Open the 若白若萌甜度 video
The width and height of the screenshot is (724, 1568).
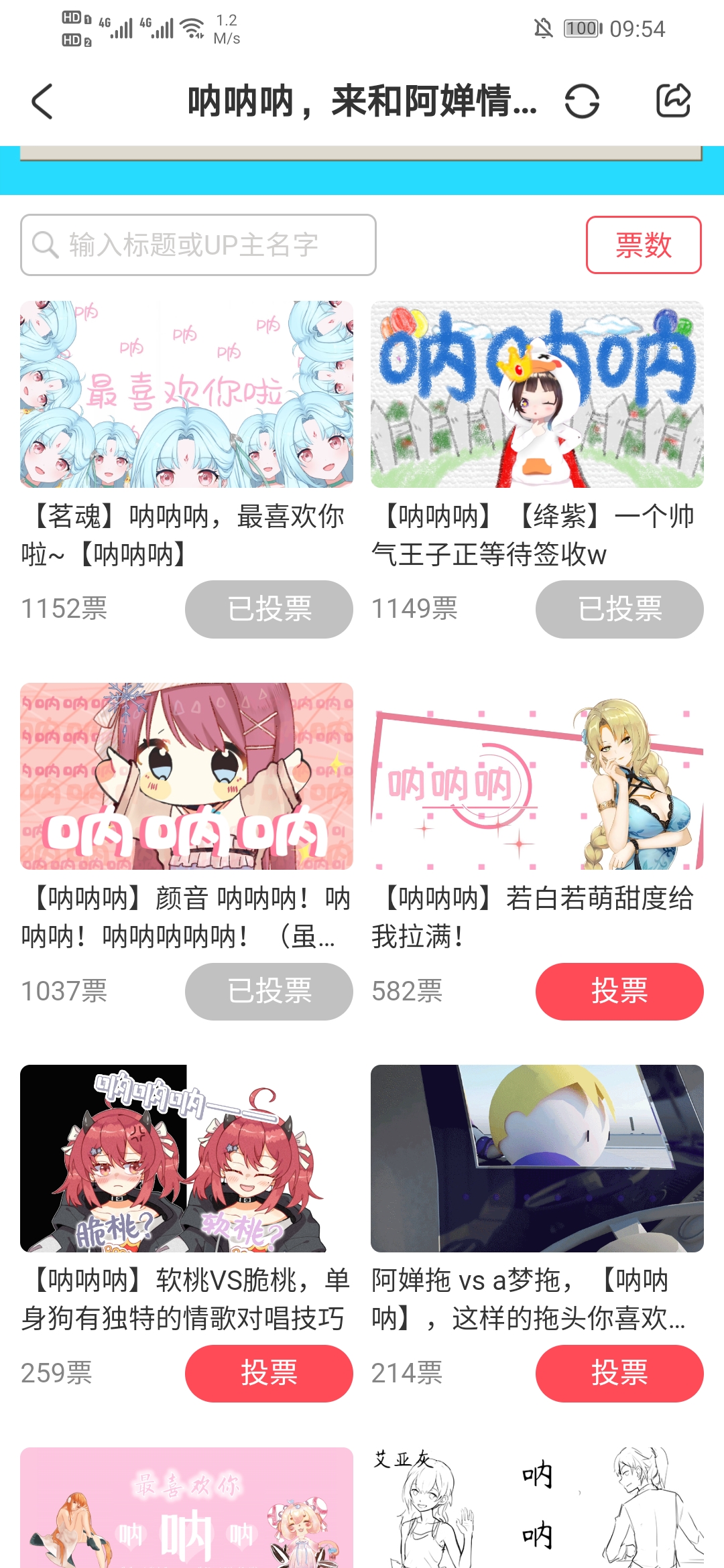(537, 776)
